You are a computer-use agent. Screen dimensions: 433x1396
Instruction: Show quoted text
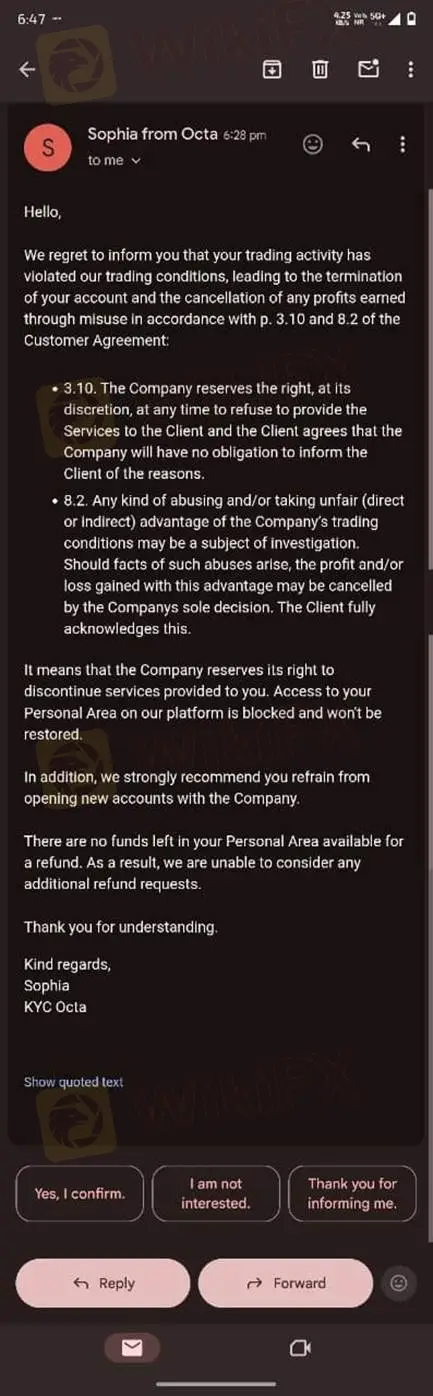pos(74,1082)
